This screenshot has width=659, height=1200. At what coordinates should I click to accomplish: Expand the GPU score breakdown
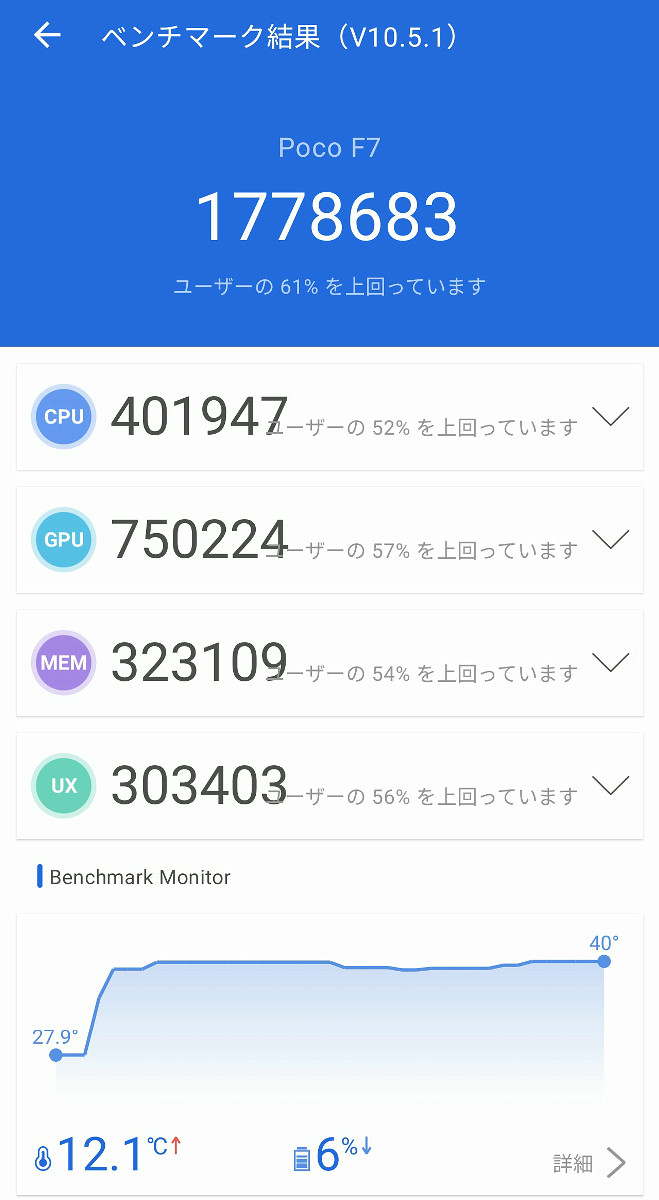pos(610,540)
